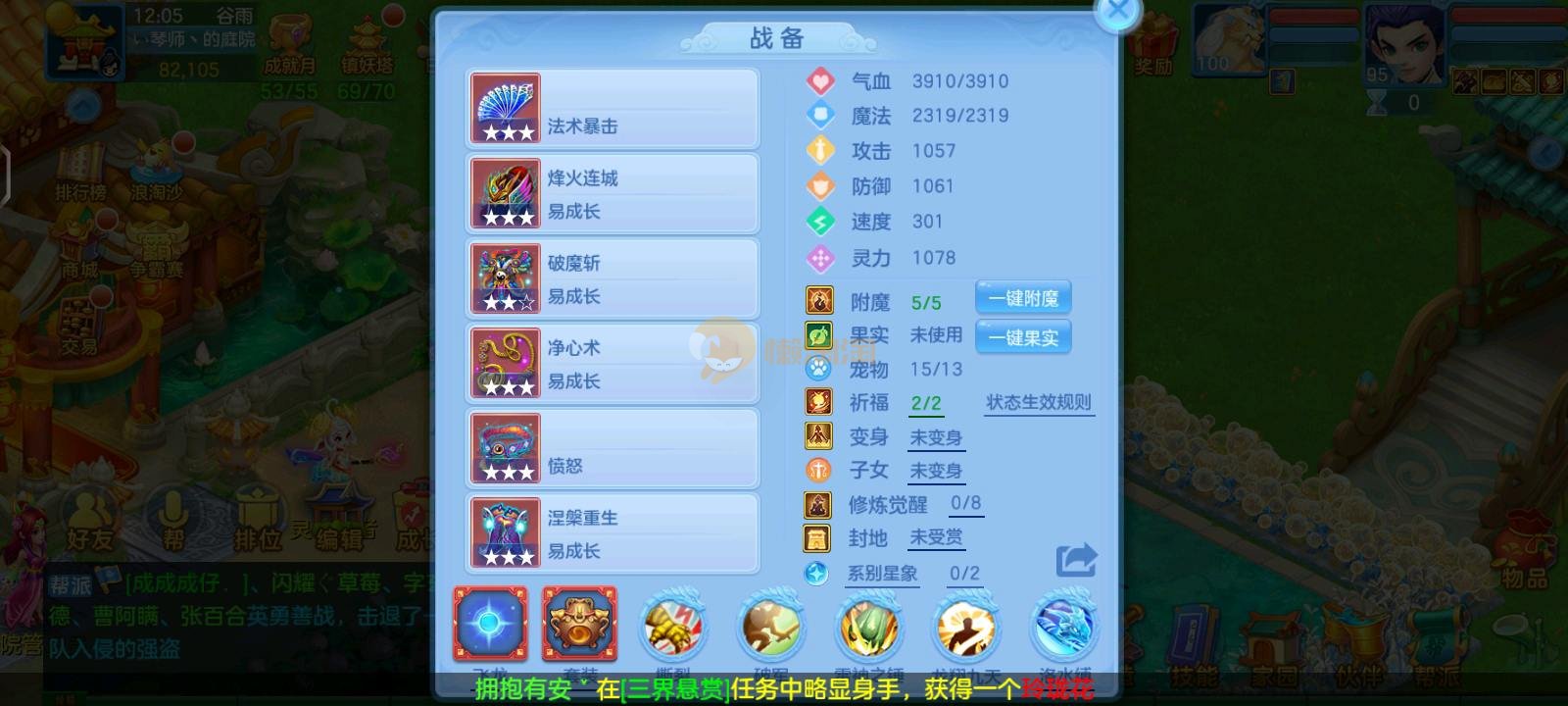Share the battle preparation panel

click(x=1076, y=560)
